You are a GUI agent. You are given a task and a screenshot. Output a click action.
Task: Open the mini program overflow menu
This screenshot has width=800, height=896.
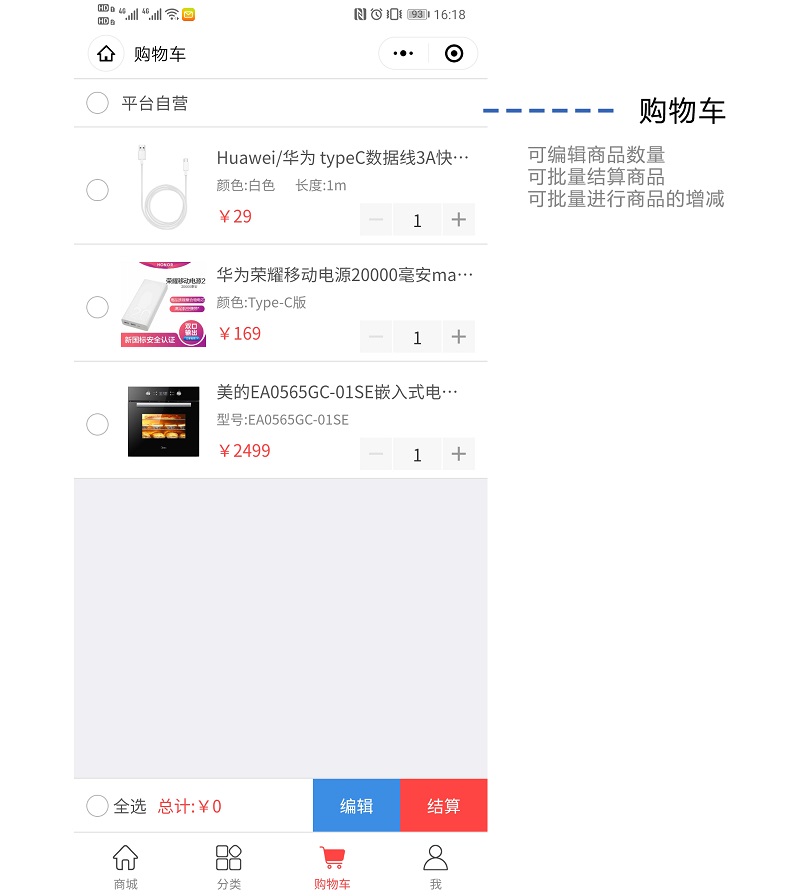pyautogui.click(x=403, y=54)
